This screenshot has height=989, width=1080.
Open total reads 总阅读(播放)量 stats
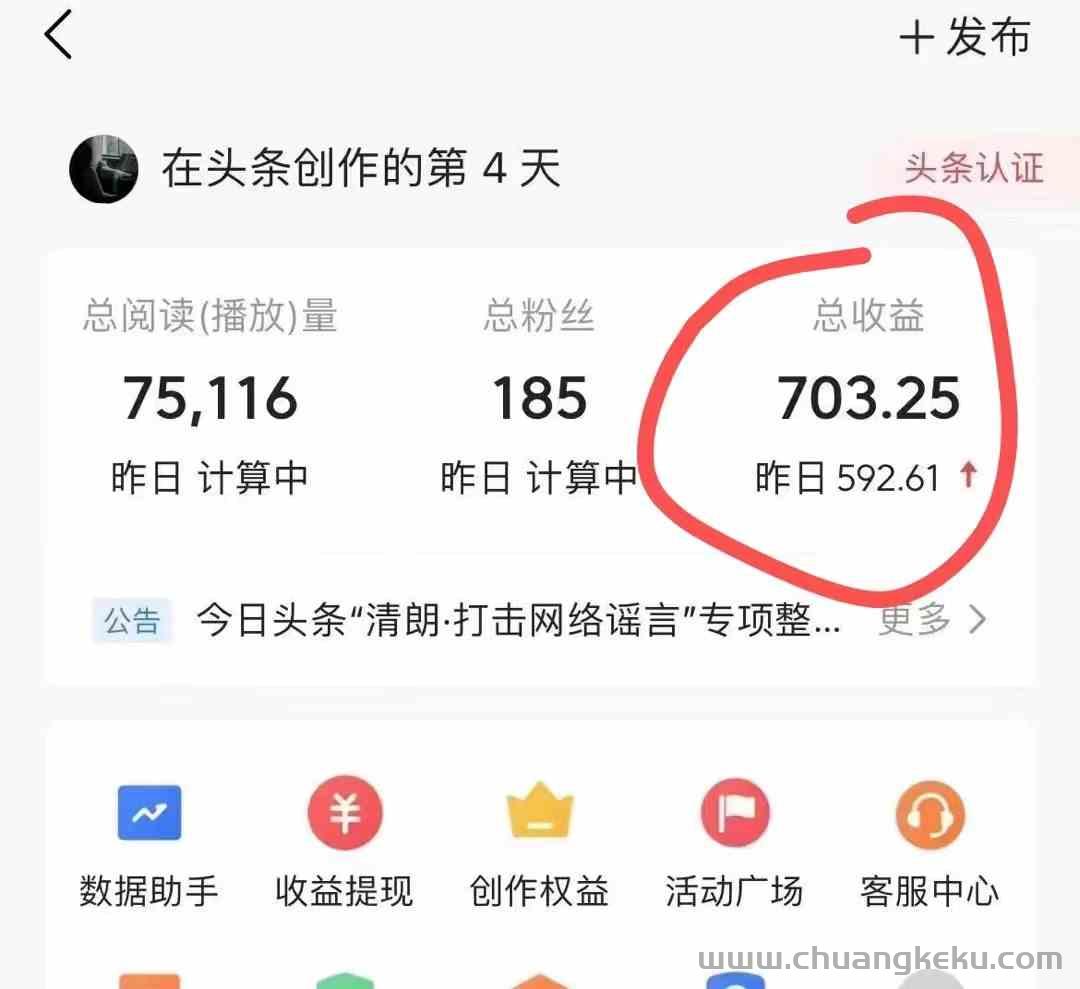tap(210, 398)
